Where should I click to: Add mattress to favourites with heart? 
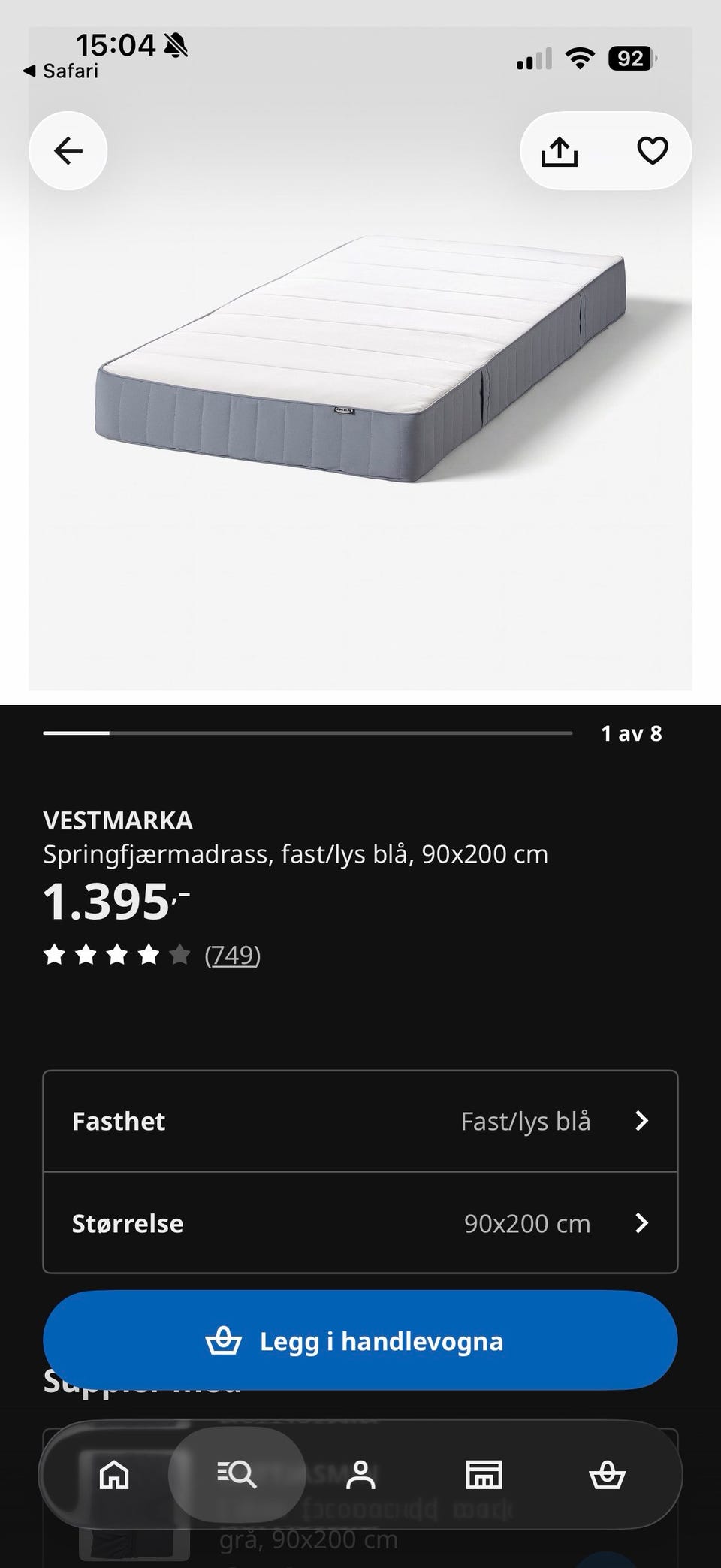[x=652, y=151]
